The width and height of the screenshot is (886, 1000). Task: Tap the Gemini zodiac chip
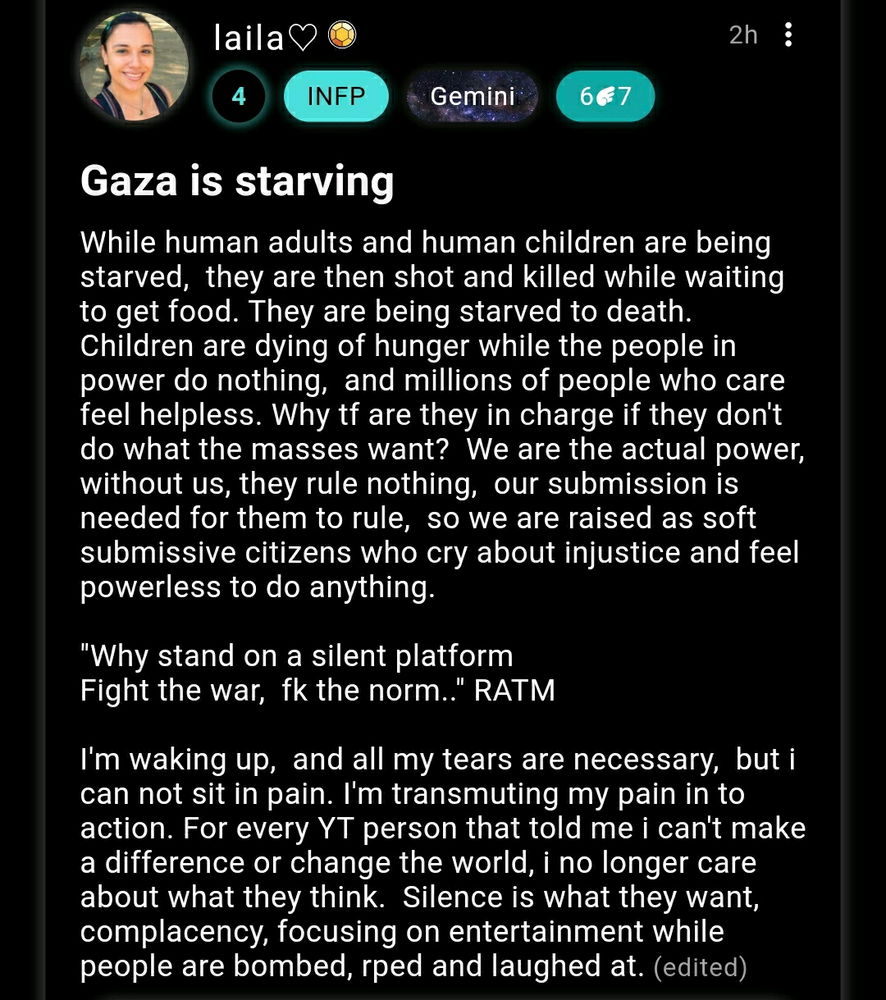[472, 97]
